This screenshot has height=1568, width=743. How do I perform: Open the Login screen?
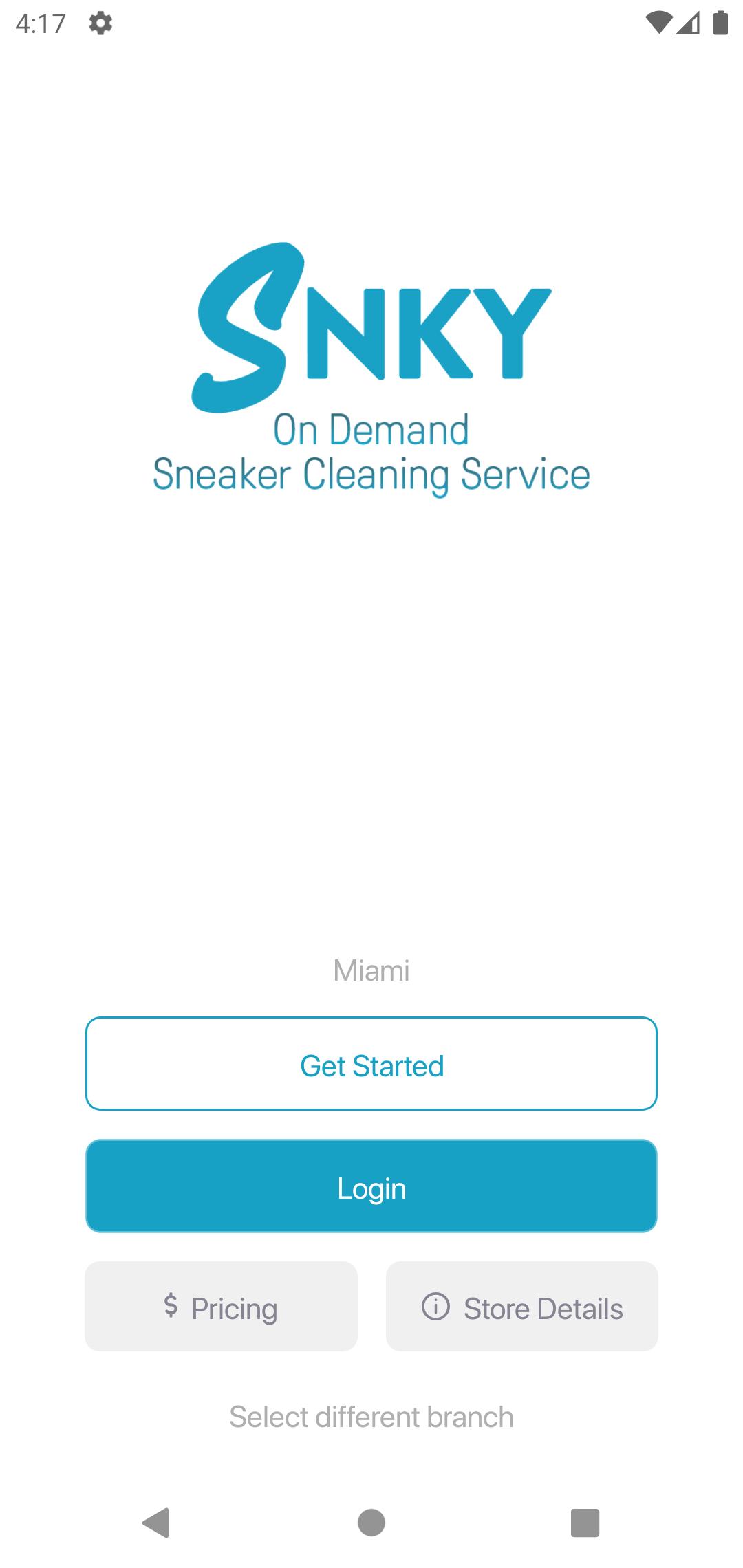pyautogui.click(x=371, y=1187)
